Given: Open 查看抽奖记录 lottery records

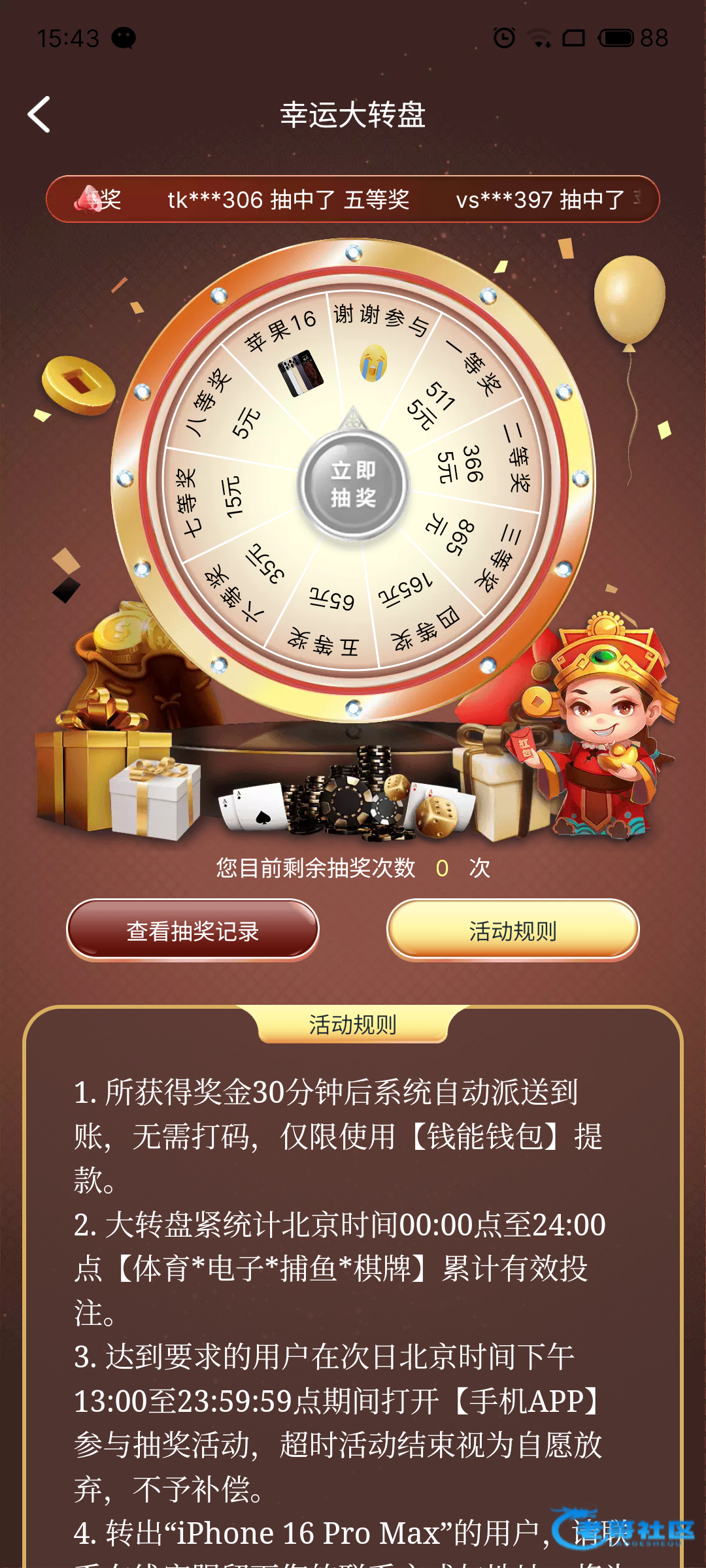Looking at the screenshot, I should coord(193,930).
